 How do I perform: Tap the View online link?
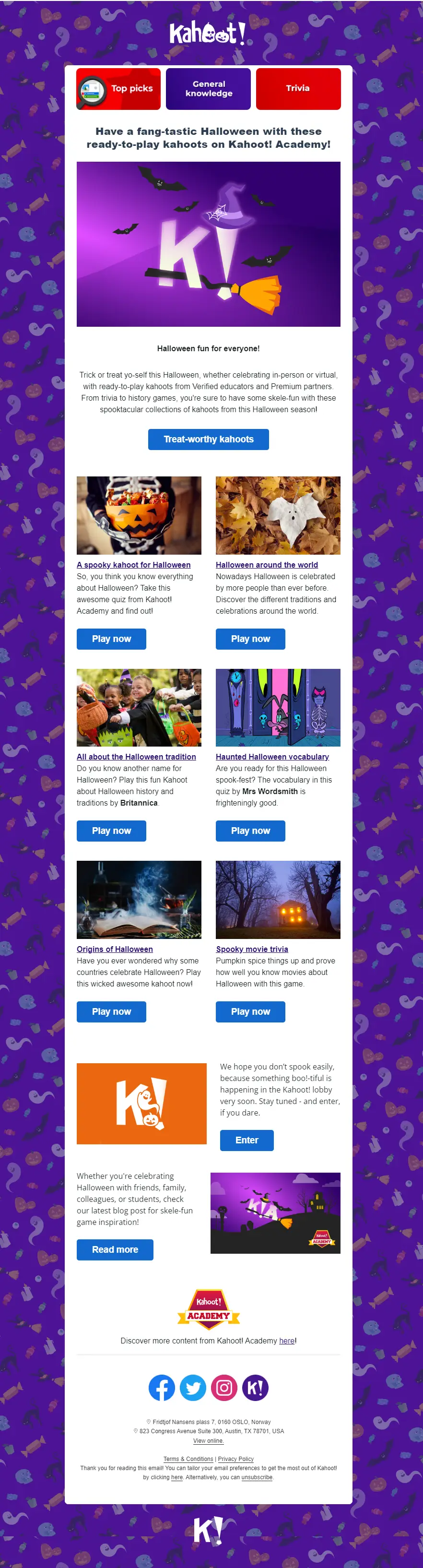tap(208, 1440)
